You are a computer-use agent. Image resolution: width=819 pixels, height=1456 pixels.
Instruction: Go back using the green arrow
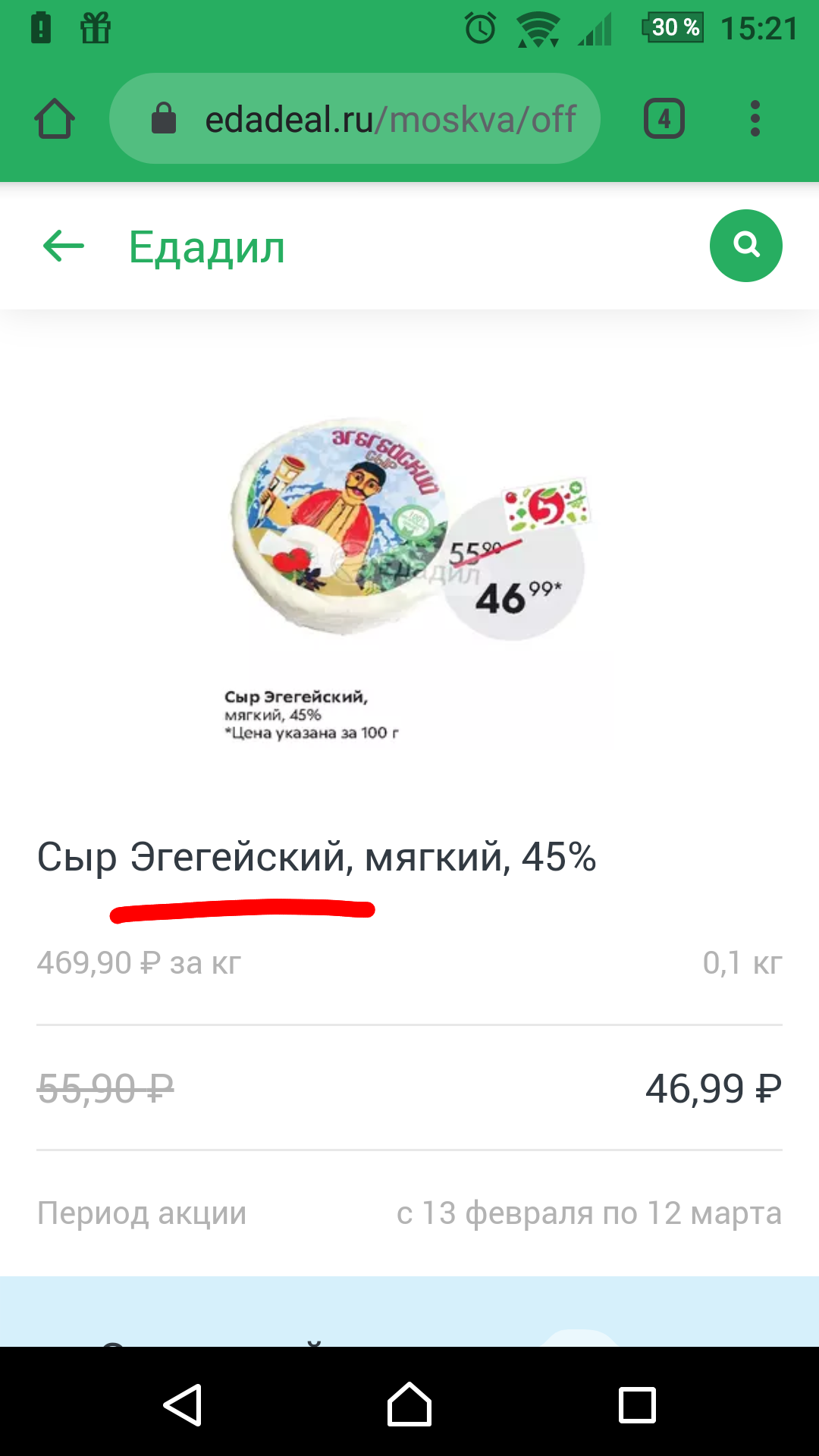(64, 246)
